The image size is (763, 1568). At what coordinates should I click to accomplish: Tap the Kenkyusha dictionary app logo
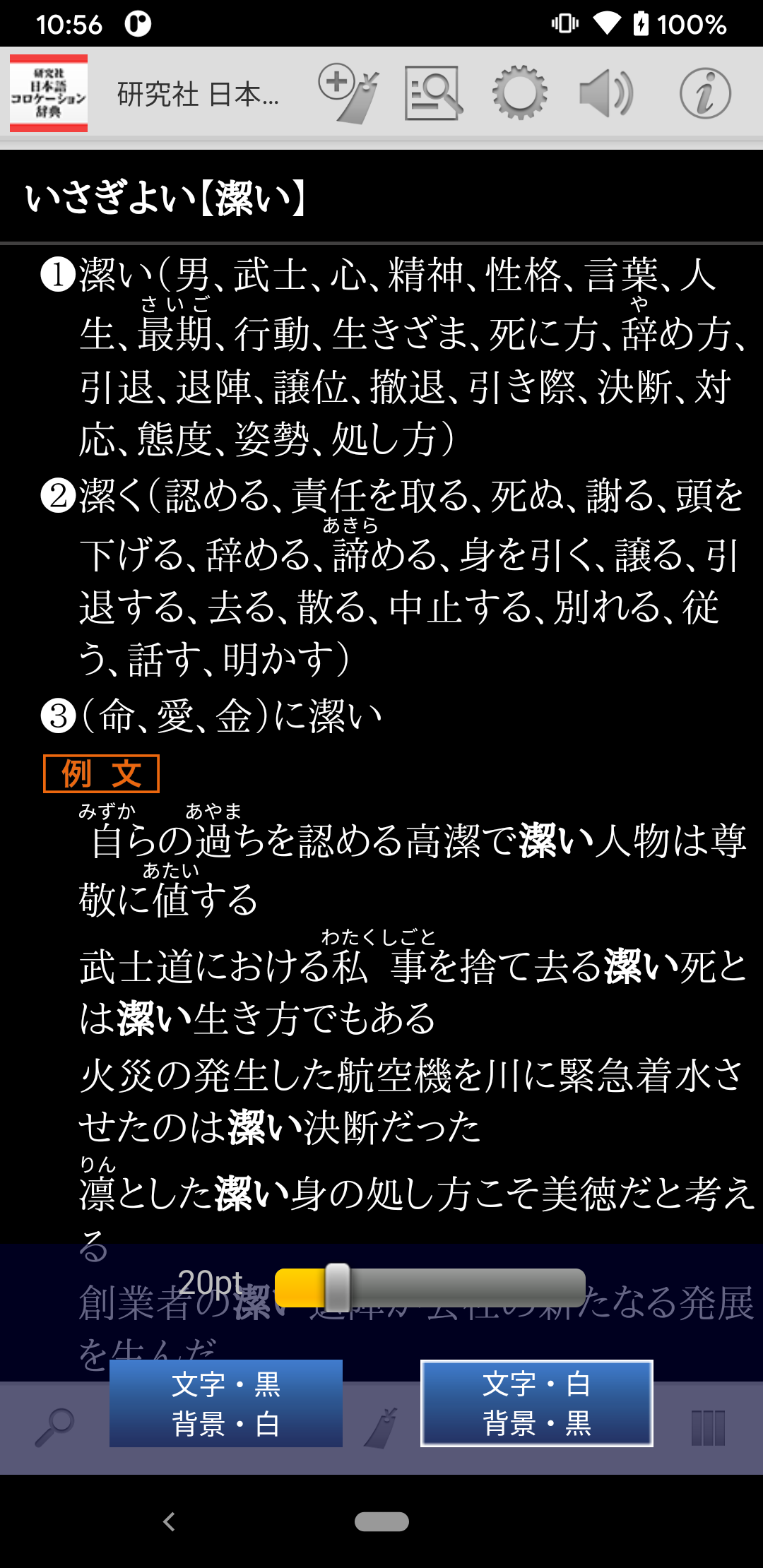49,93
